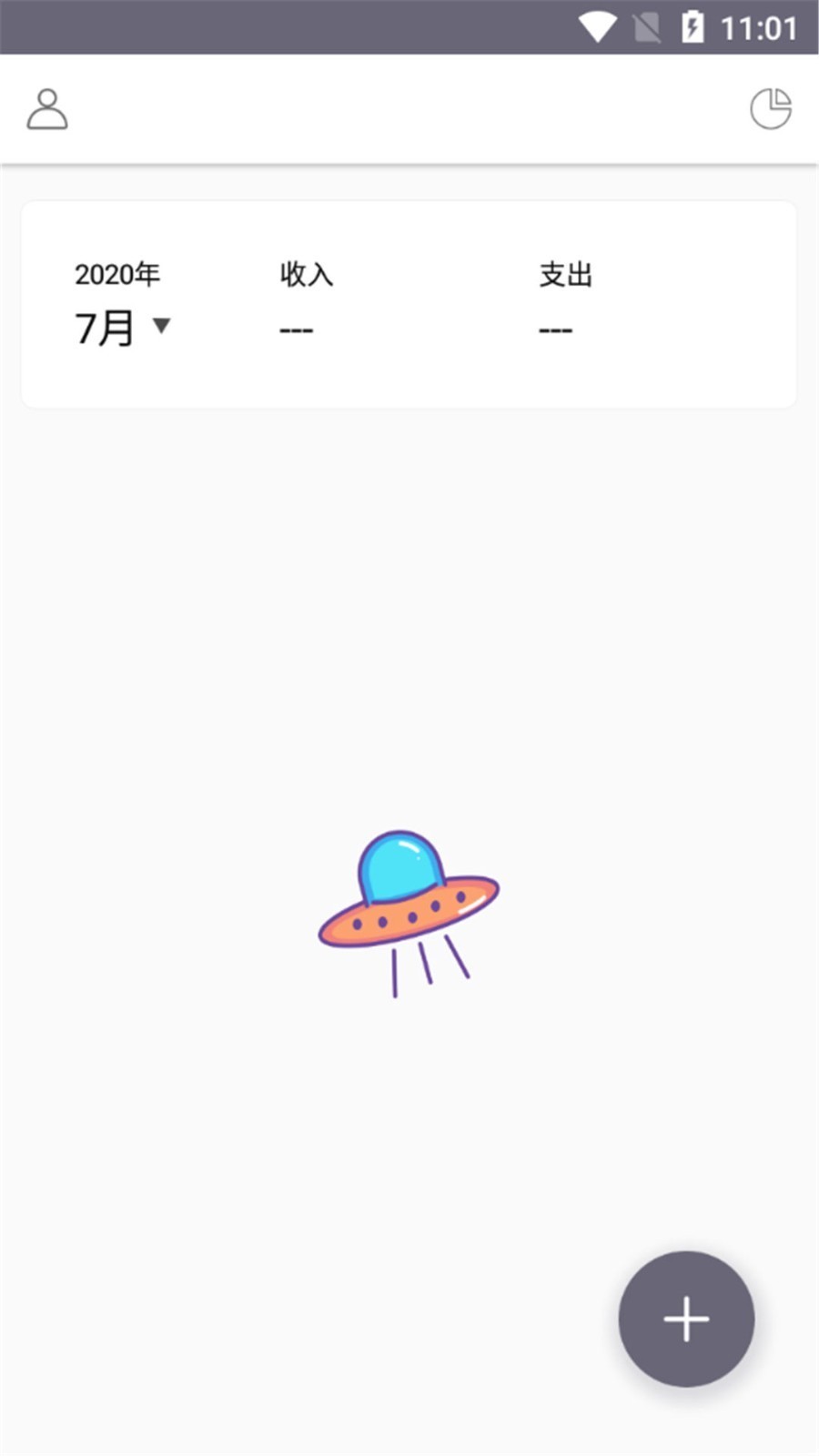Add a new record with plus button
Viewport: 819px width, 1456px height.
coord(686,1319)
